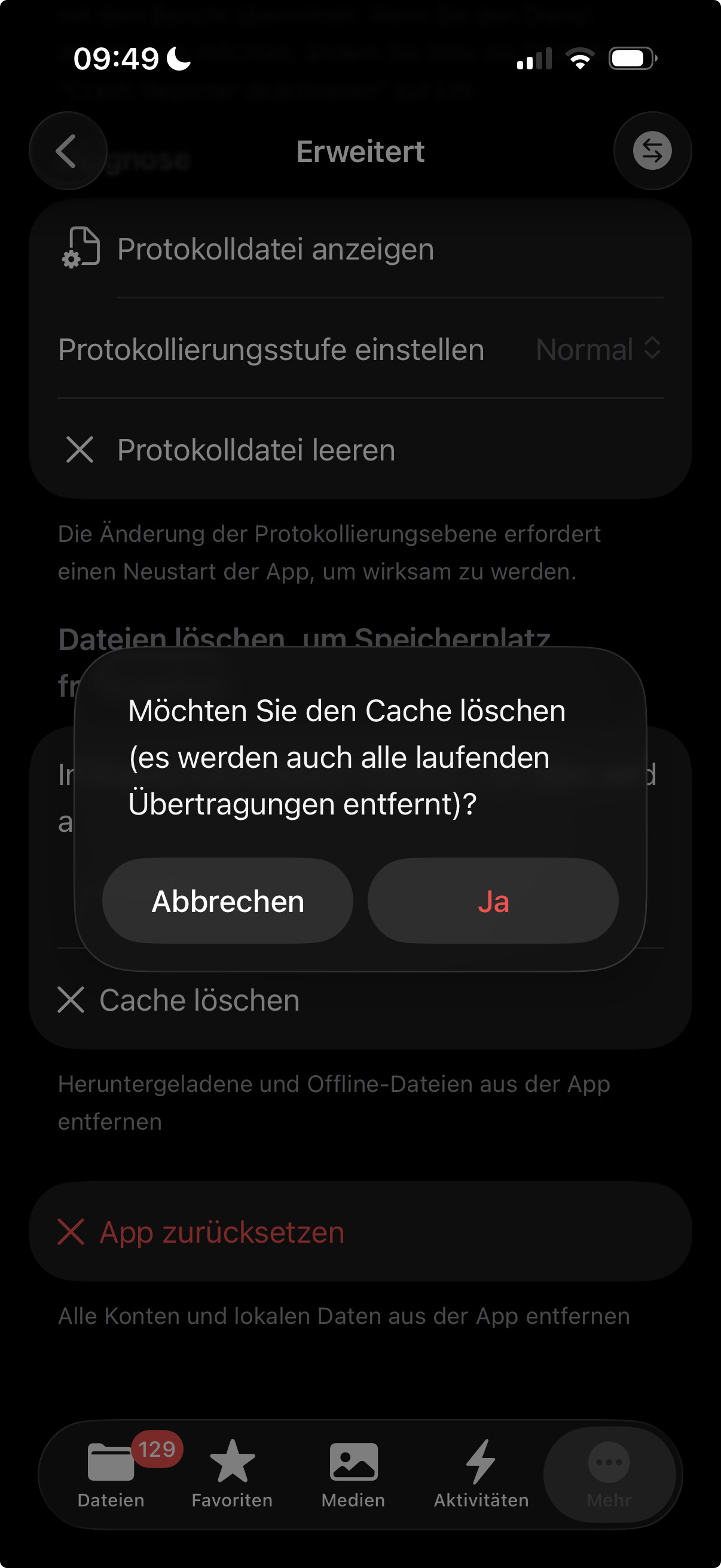The image size is (721, 1568).
Task: Select Protokolldatei leeren
Action: [x=255, y=450]
